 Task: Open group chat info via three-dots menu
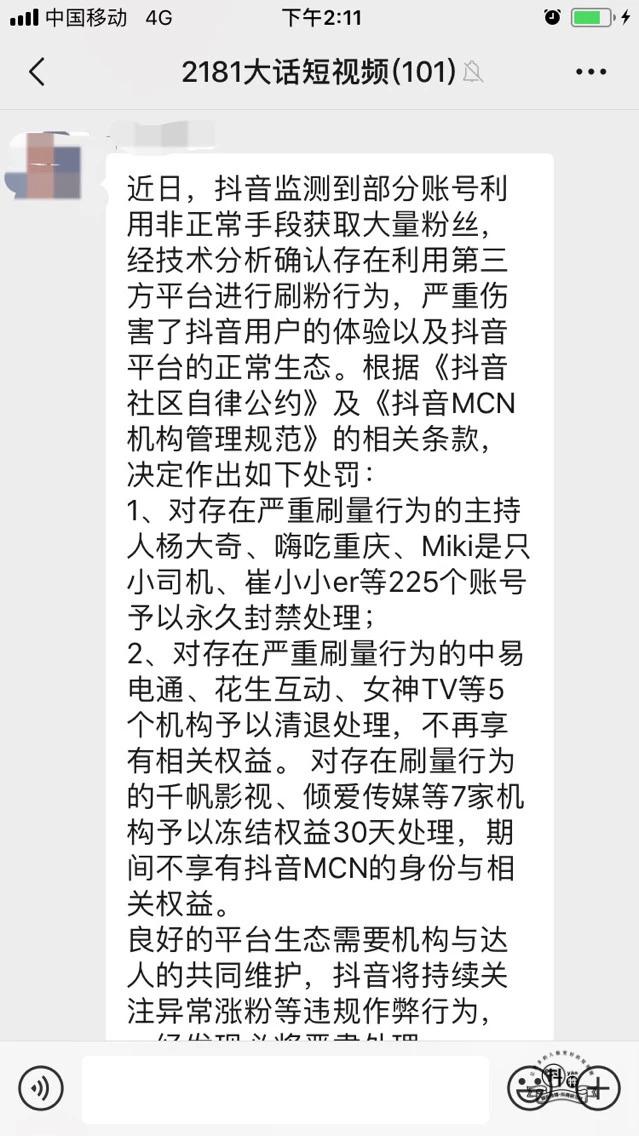pyautogui.click(x=591, y=72)
